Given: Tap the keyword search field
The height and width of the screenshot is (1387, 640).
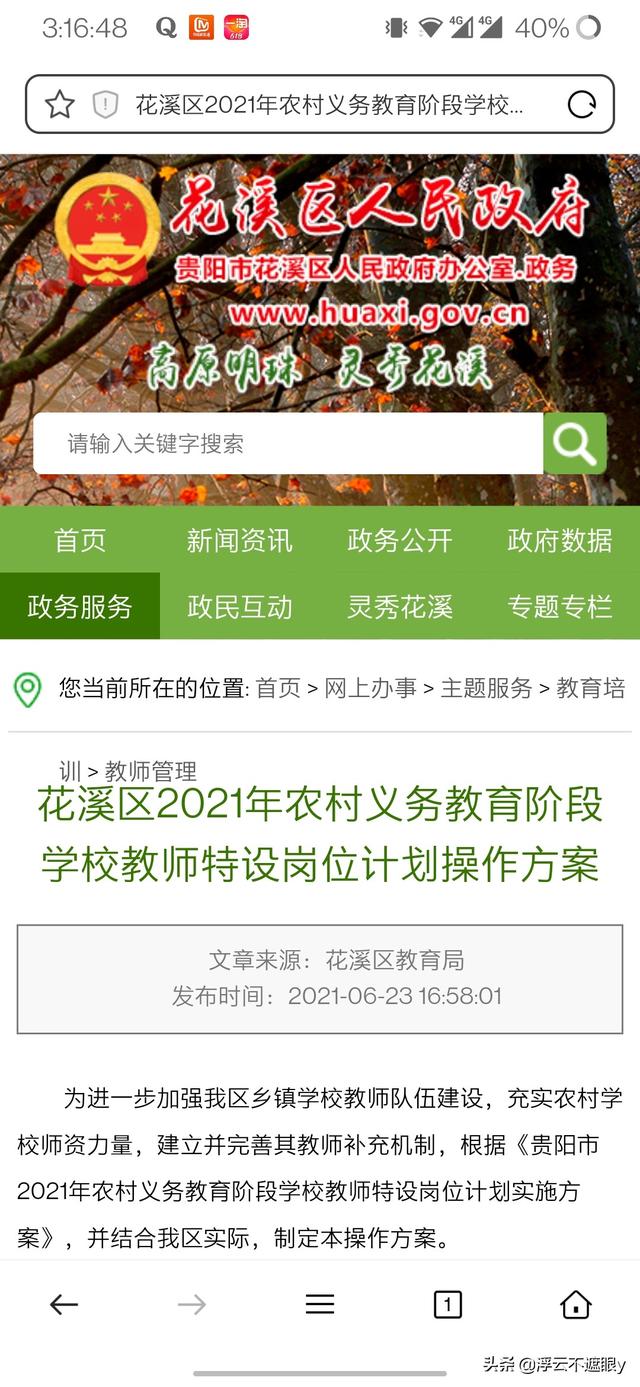Looking at the screenshot, I should [288, 443].
